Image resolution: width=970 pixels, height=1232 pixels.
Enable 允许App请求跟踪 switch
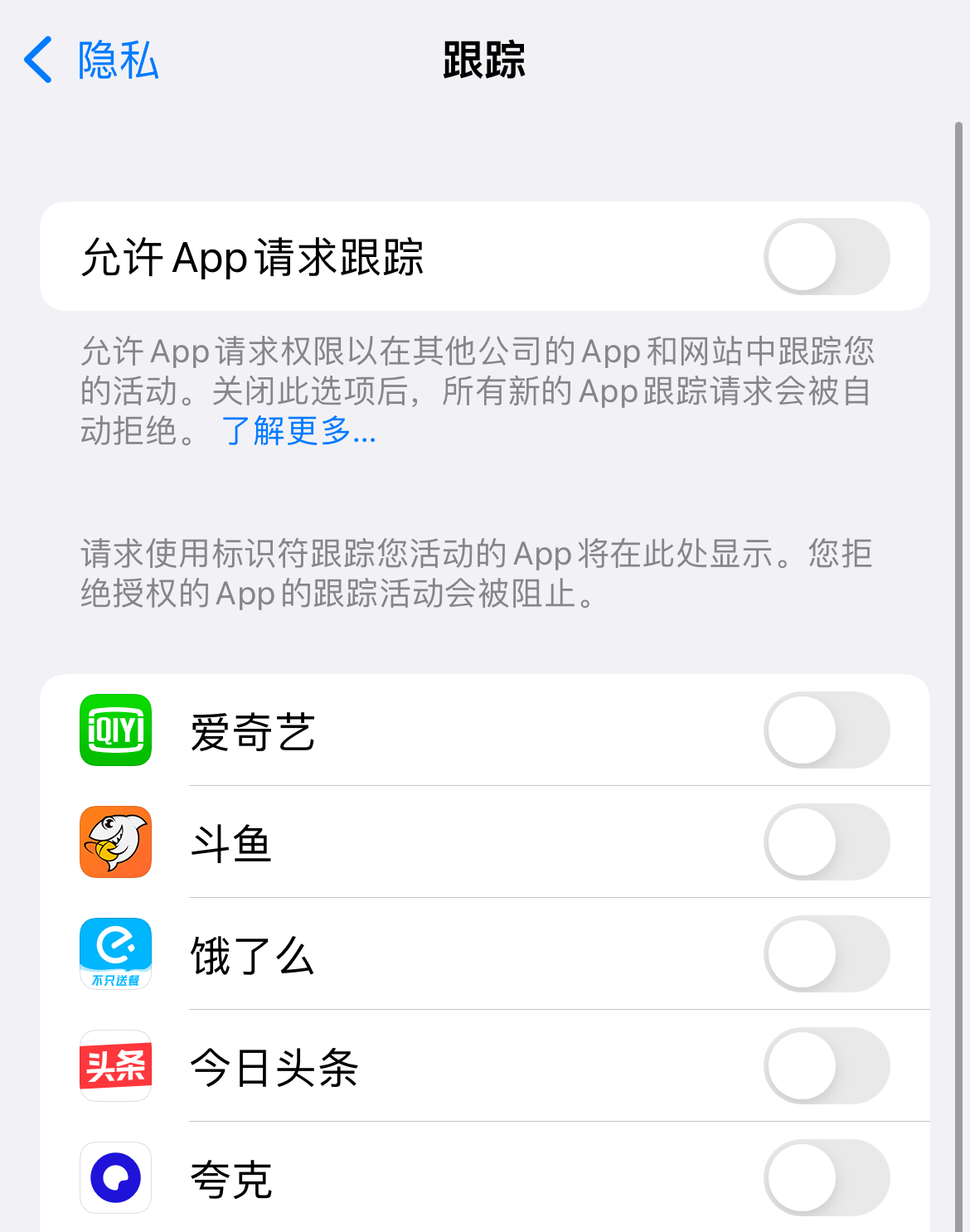826,256
